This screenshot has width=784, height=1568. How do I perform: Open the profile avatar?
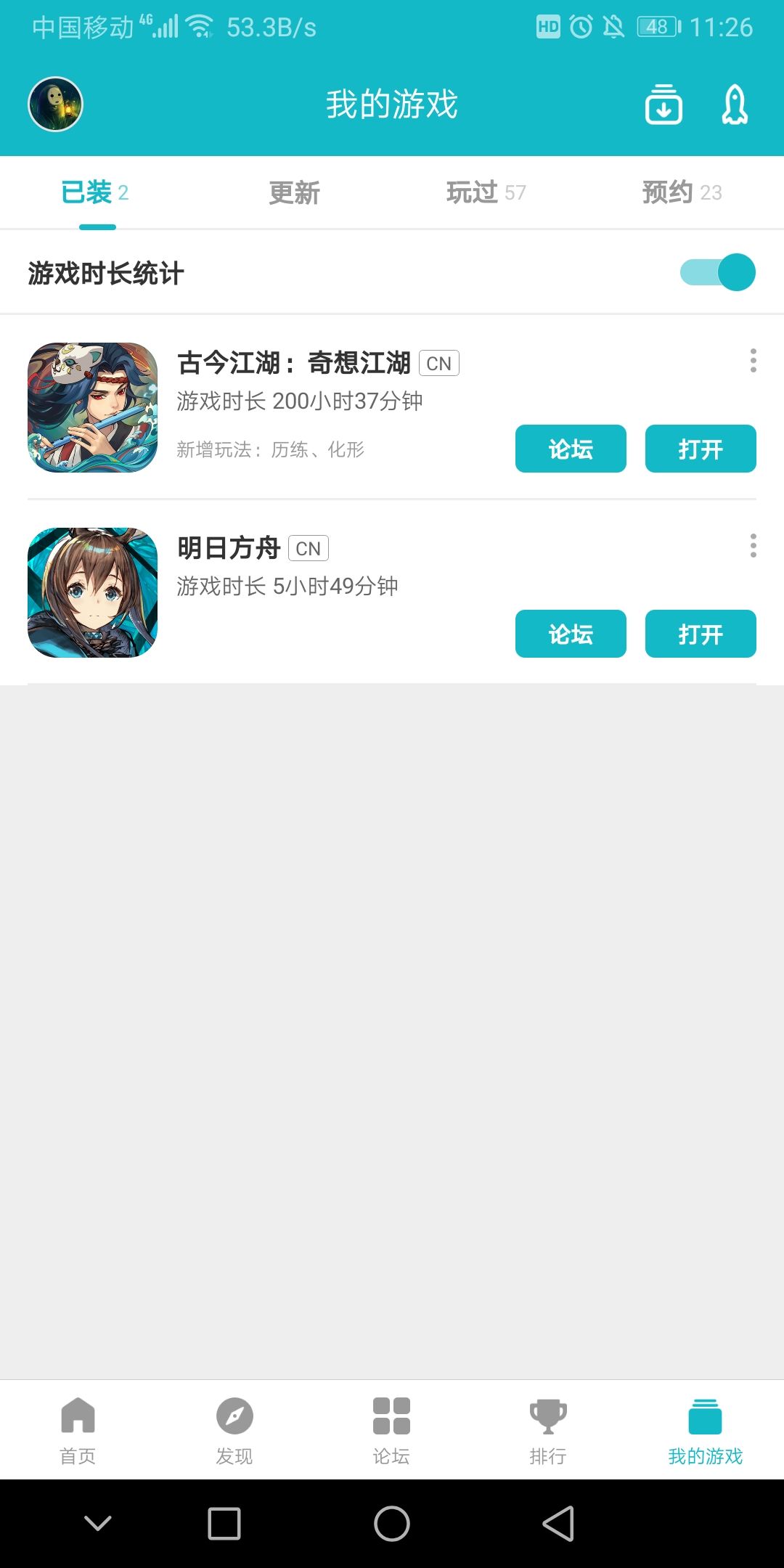(56, 104)
